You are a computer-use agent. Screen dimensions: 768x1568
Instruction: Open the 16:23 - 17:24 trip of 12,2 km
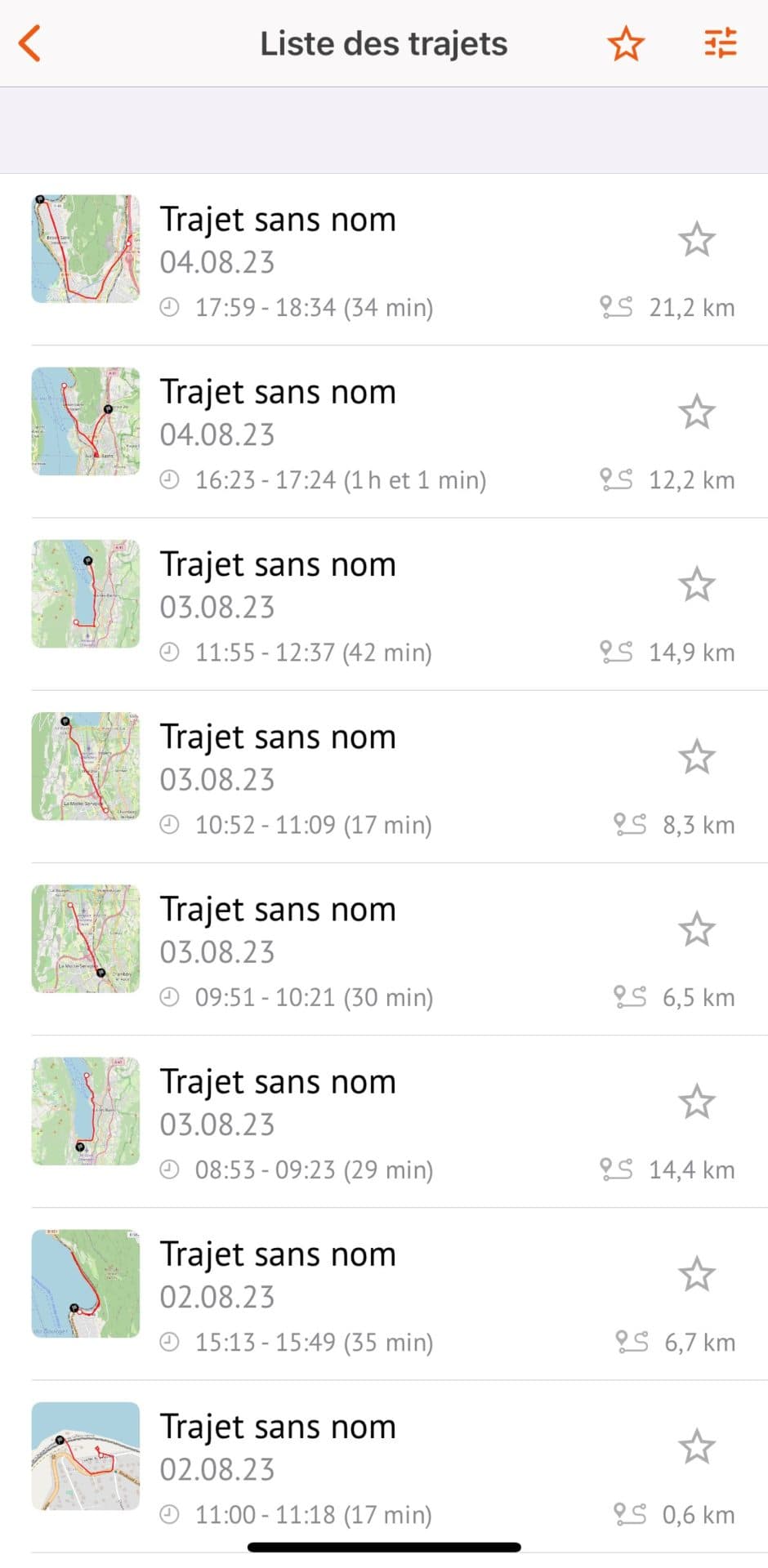pyautogui.click(x=343, y=433)
